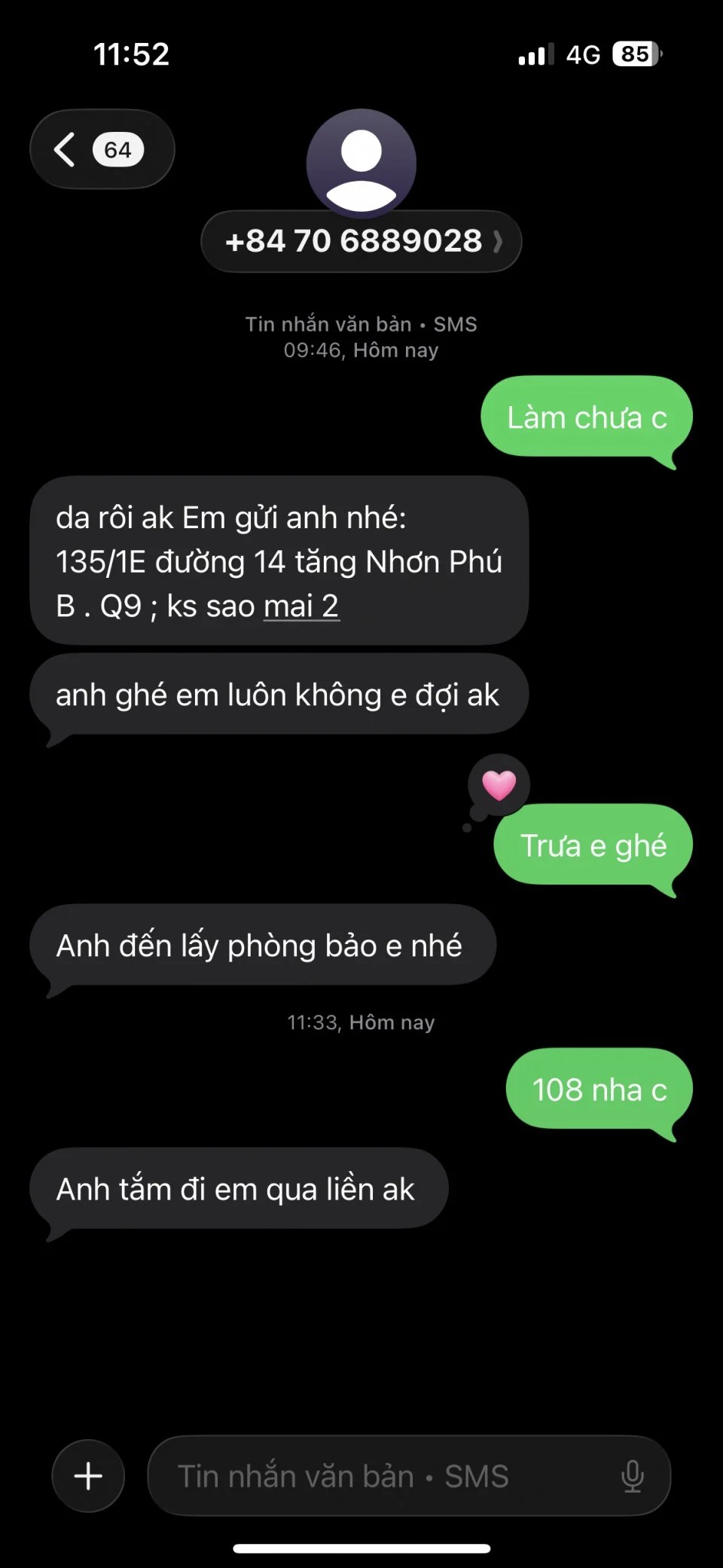Tap the contact avatar picture
723x1568 pixels.
click(x=361, y=162)
